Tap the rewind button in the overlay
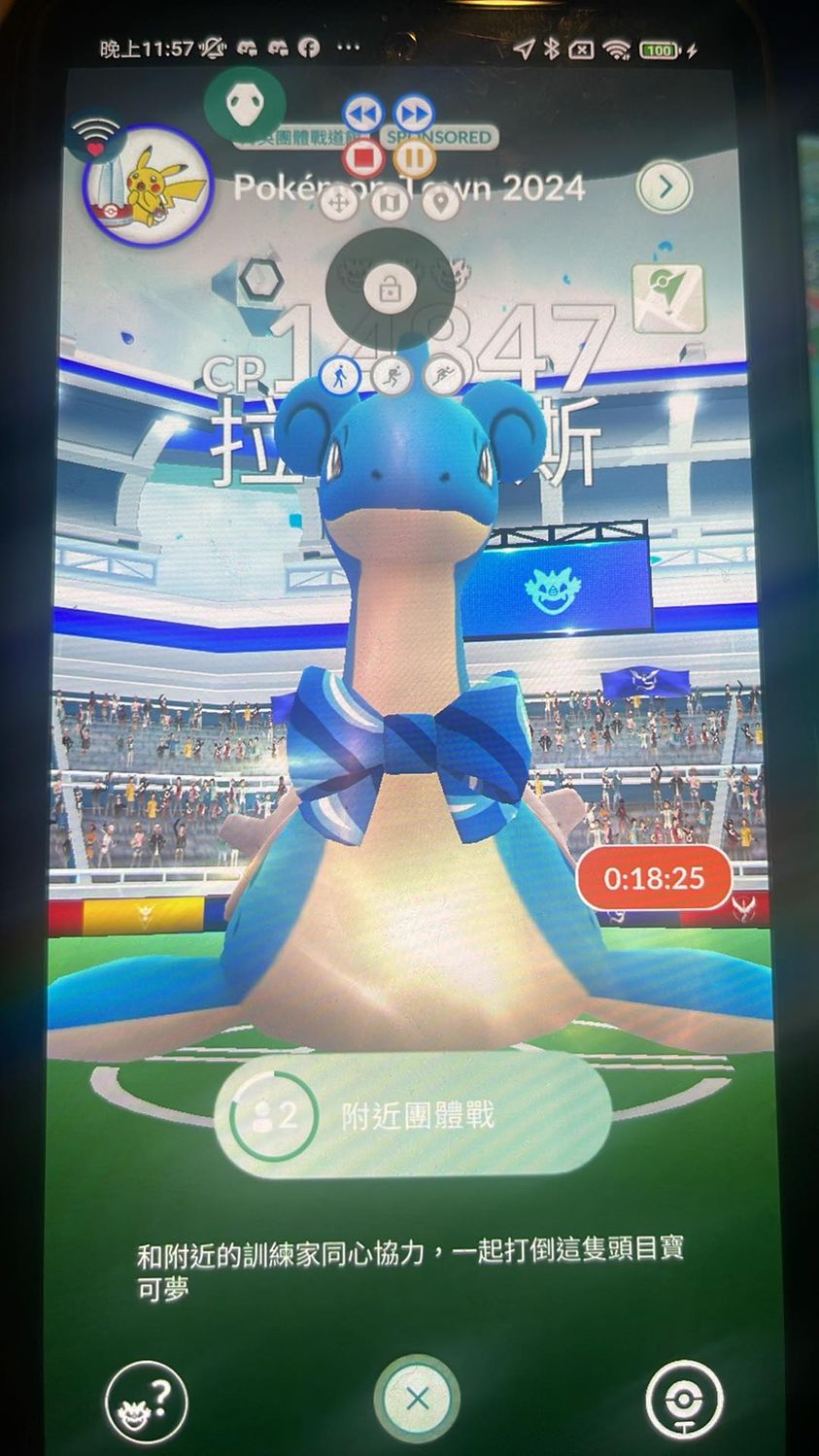The image size is (819, 1456). tap(362, 114)
